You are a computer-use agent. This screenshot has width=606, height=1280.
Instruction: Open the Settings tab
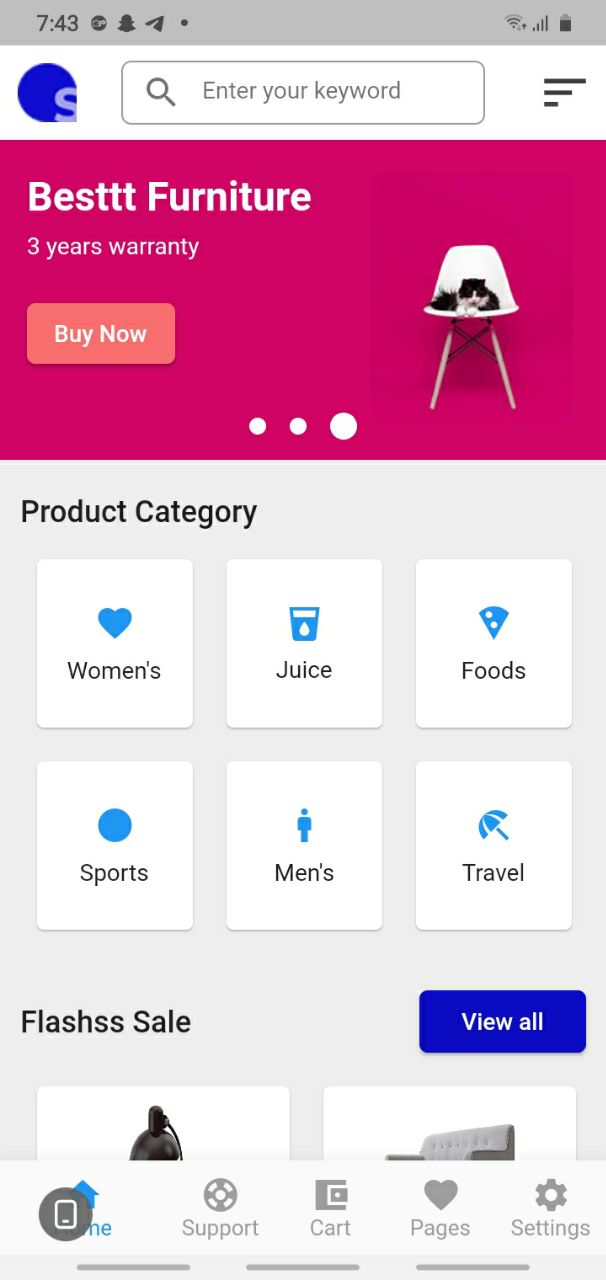tap(550, 1209)
